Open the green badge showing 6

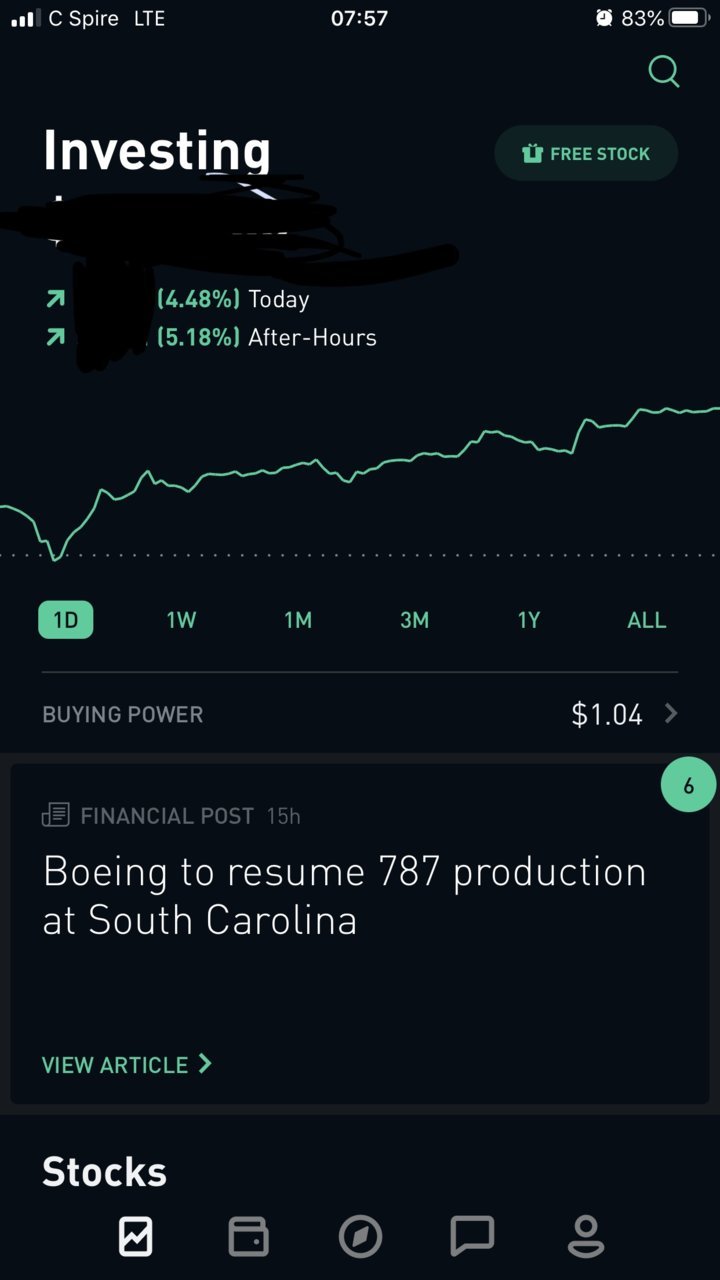coord(688,785)
